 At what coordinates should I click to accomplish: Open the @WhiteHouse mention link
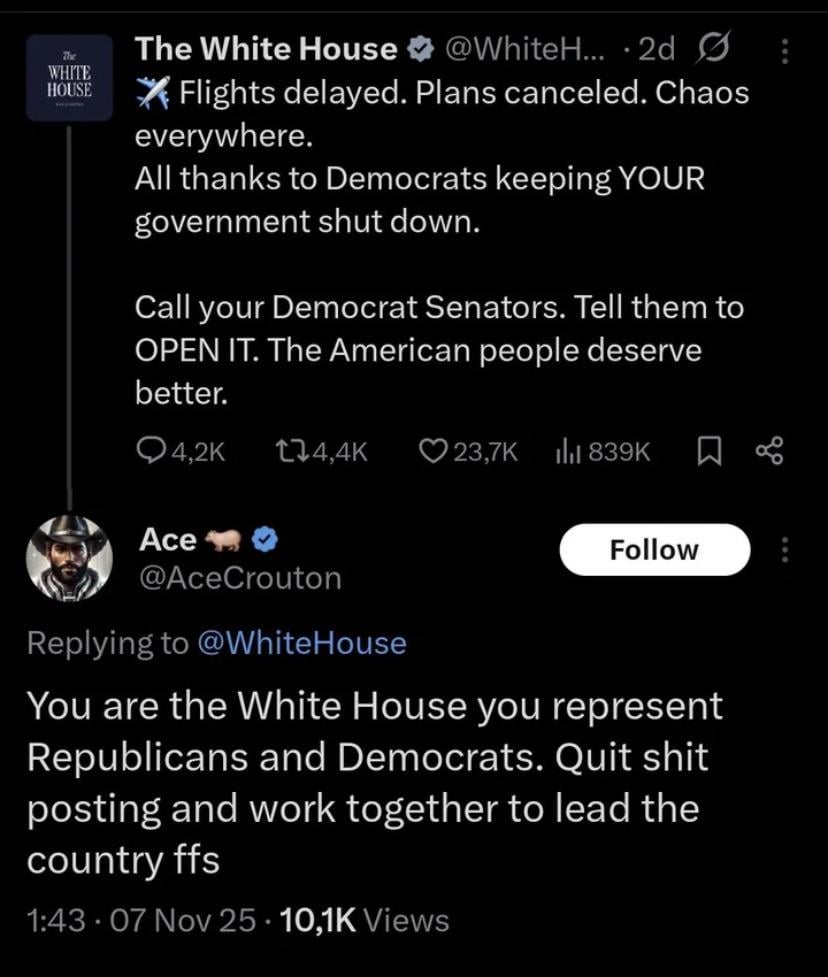[x=302, y=643]
